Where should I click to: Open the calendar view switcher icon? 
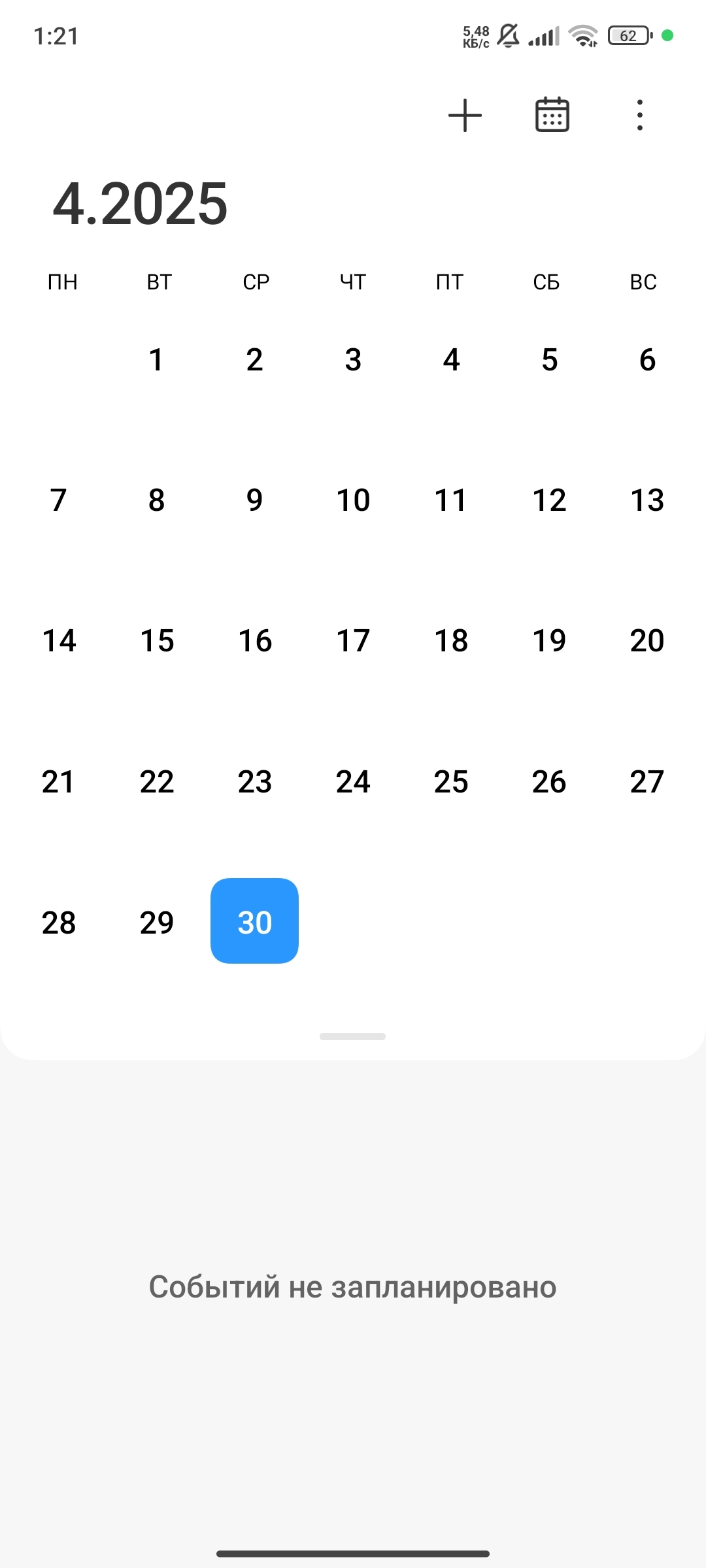552,116
